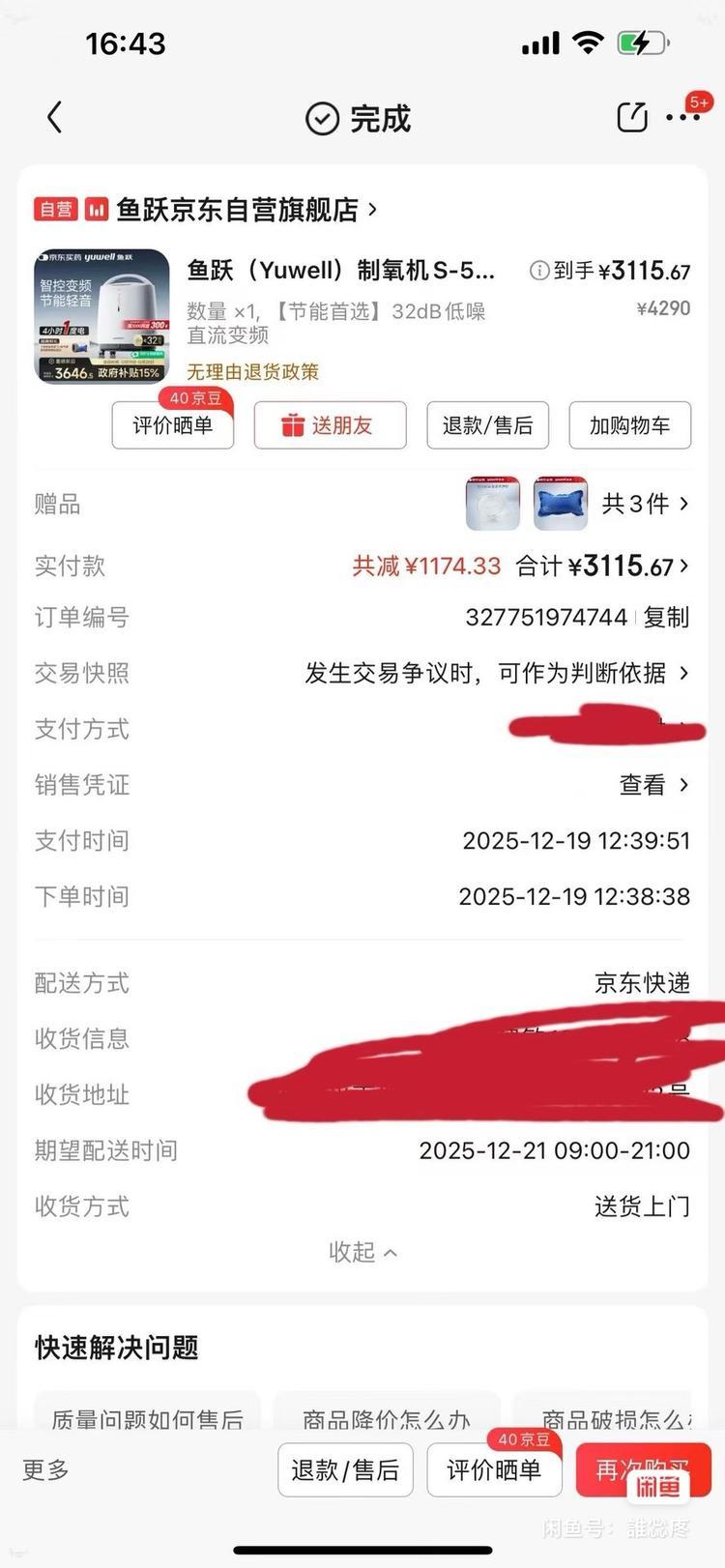Tap 再次购买 red button
Viewport: 725px width, 1568px height.
tap(619, 1470)
